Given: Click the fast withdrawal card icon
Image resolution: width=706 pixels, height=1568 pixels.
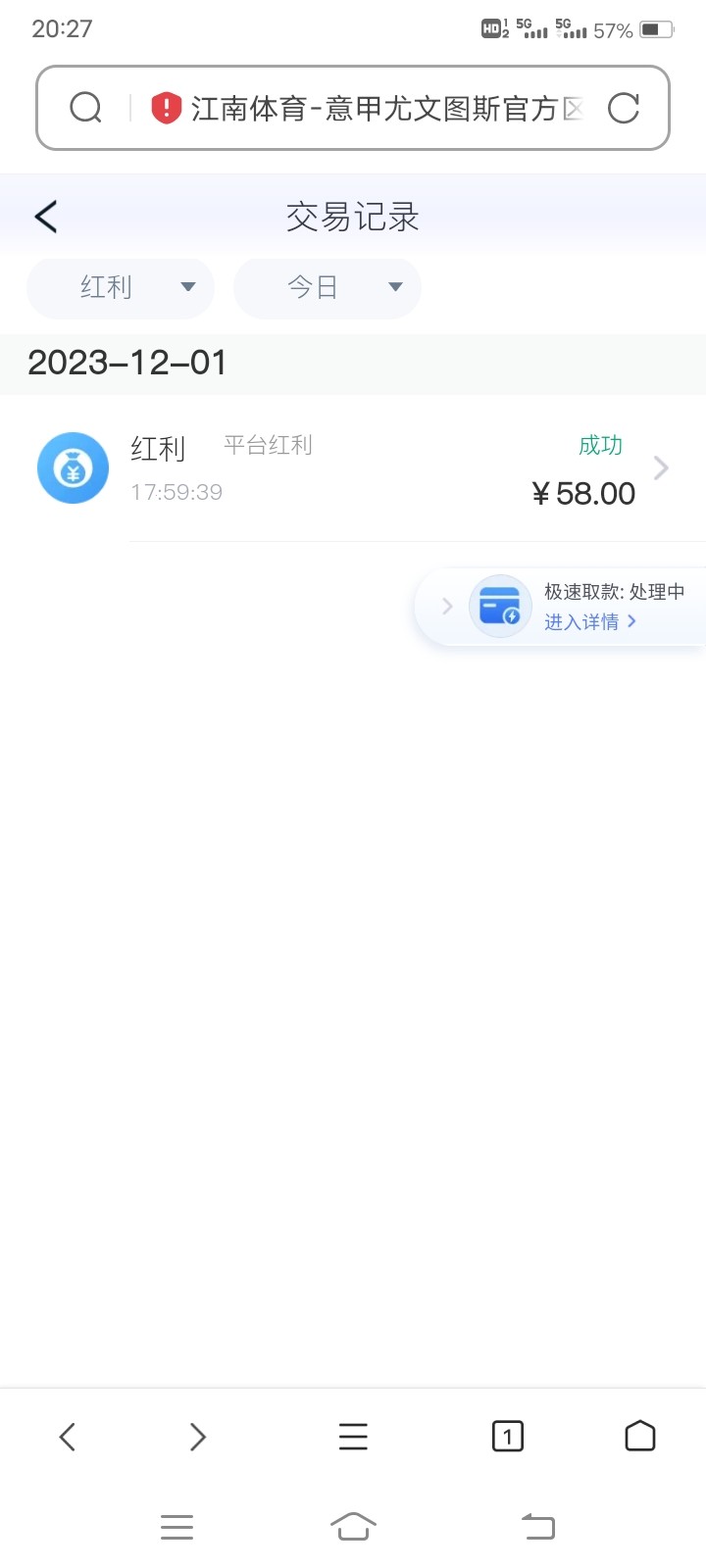Looking at the screenshot, I should click(x=500, y=606).
